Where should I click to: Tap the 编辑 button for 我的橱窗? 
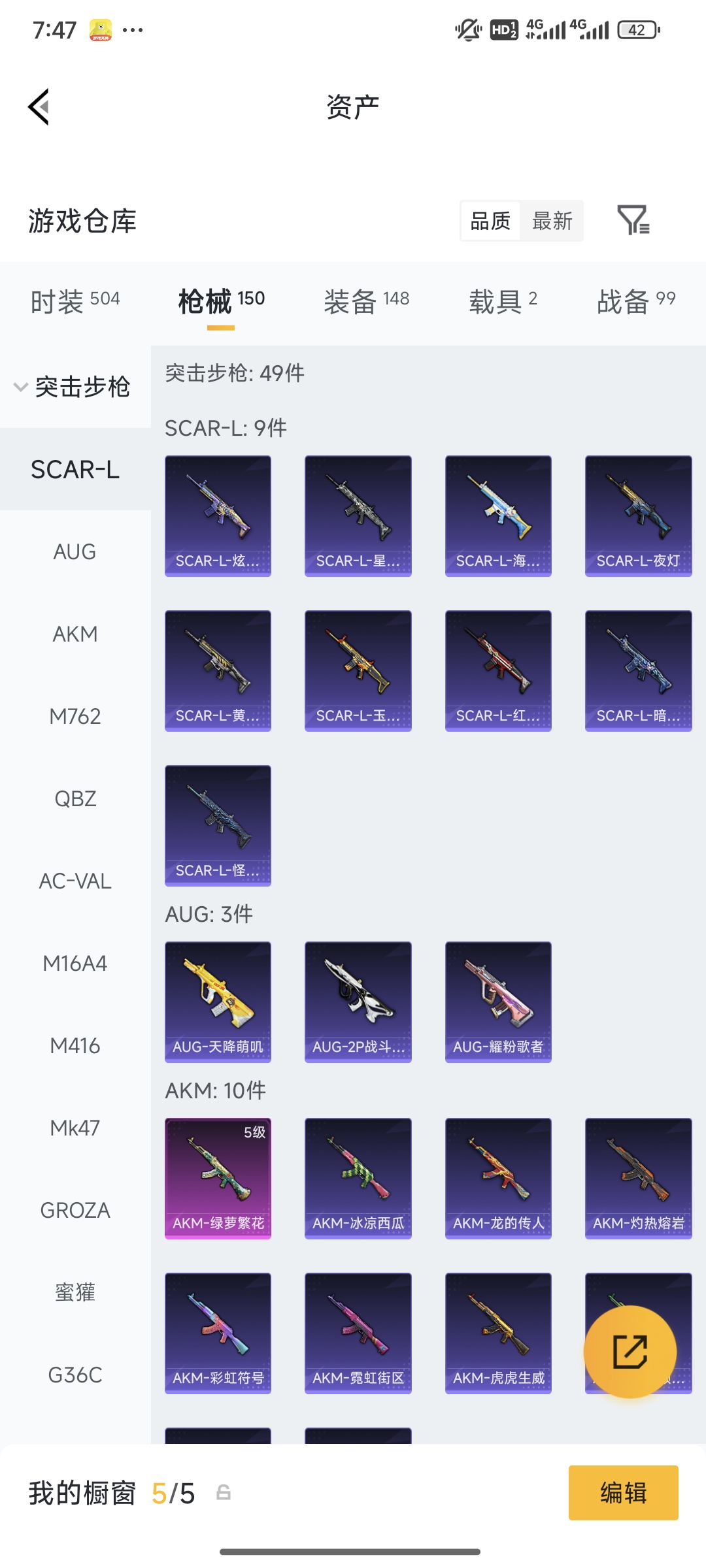pos(623,1493)
